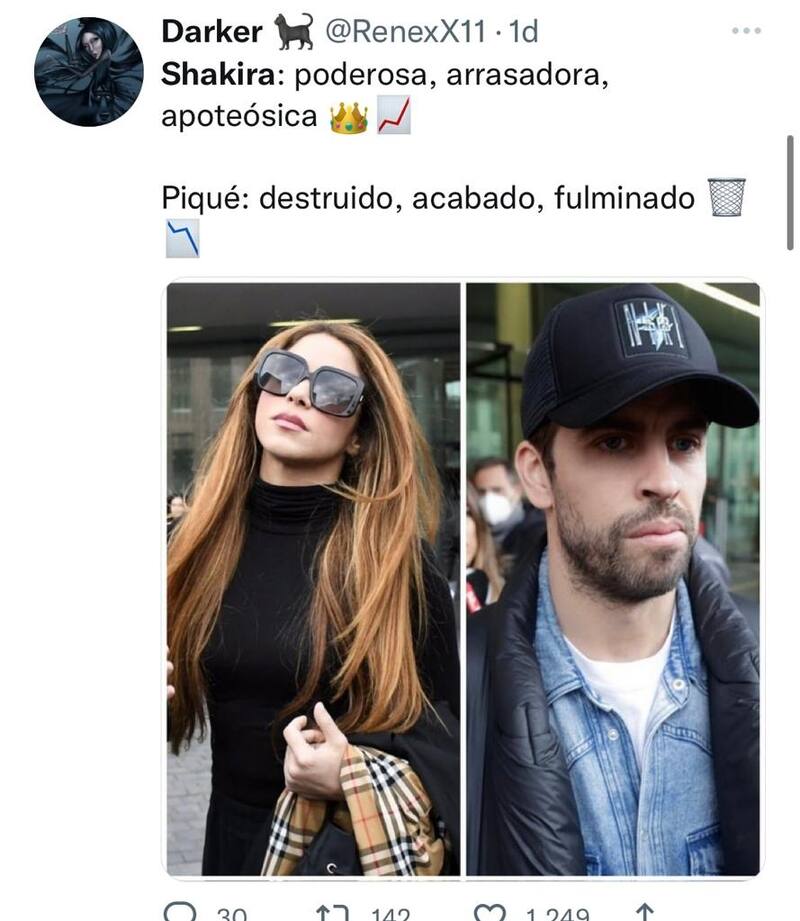The width and height of the screenshot is (800, 921).
Task: Like the tweet with the heart icon
Action: [x=490, y=912]
